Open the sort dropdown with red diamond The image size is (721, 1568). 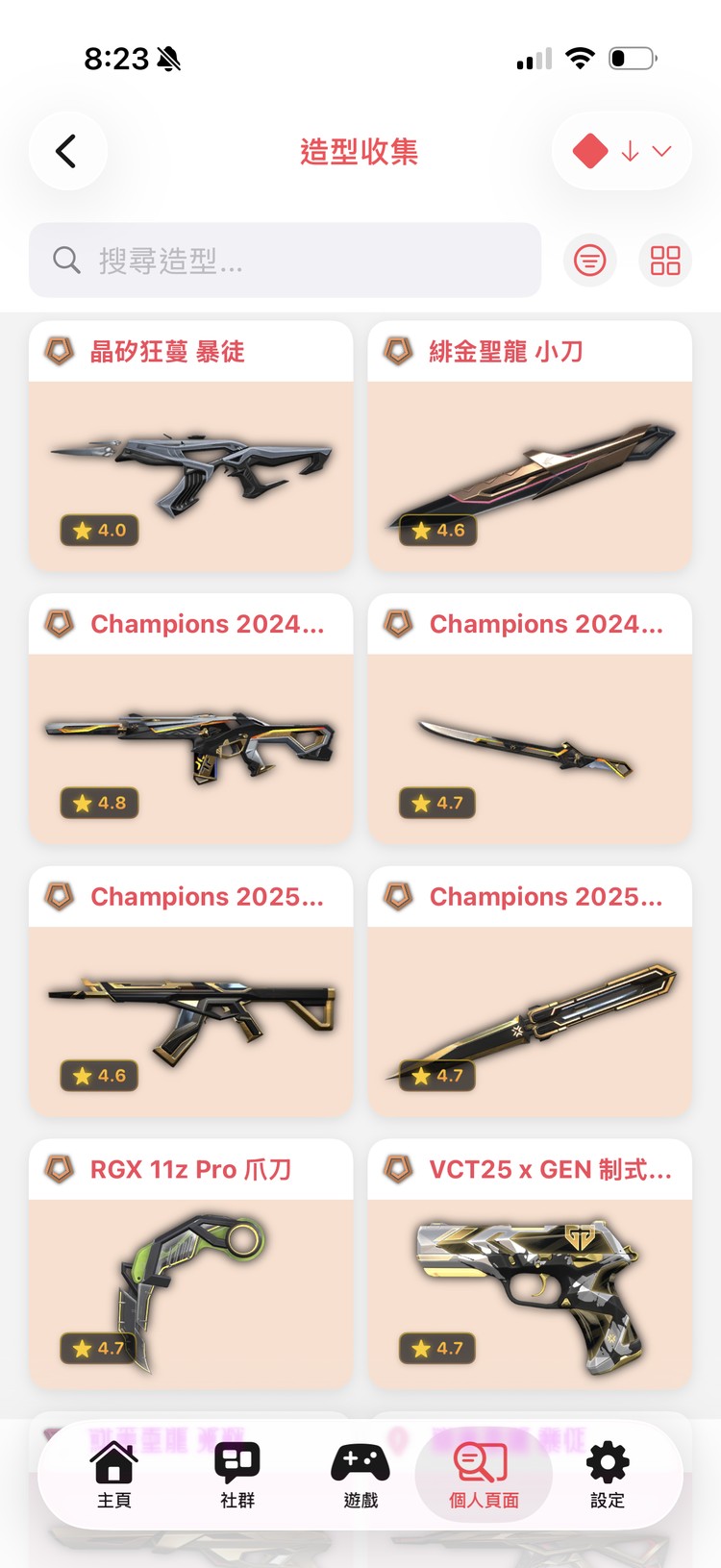click(622, 151)
